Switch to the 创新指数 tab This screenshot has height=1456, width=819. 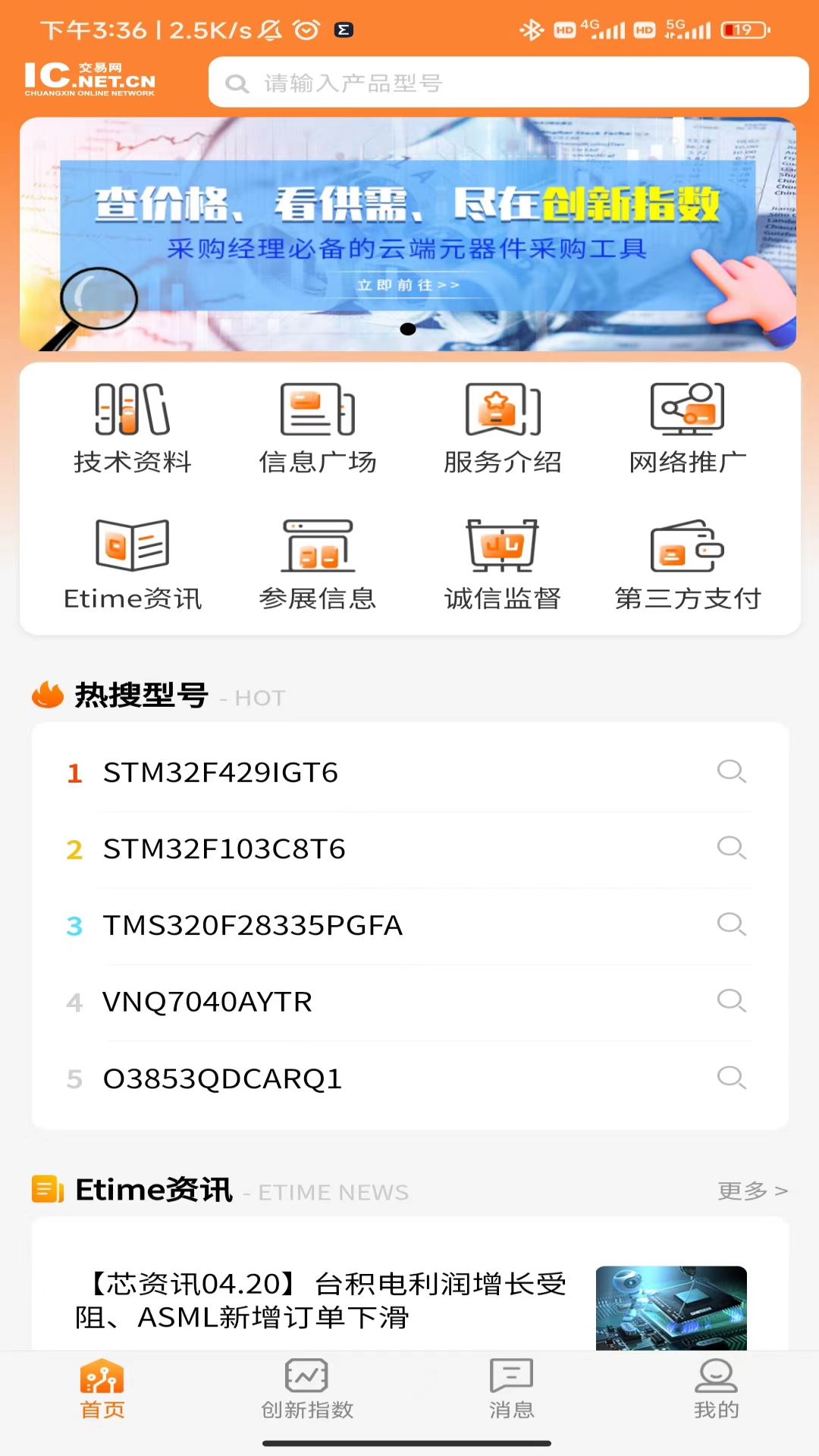306,1392
